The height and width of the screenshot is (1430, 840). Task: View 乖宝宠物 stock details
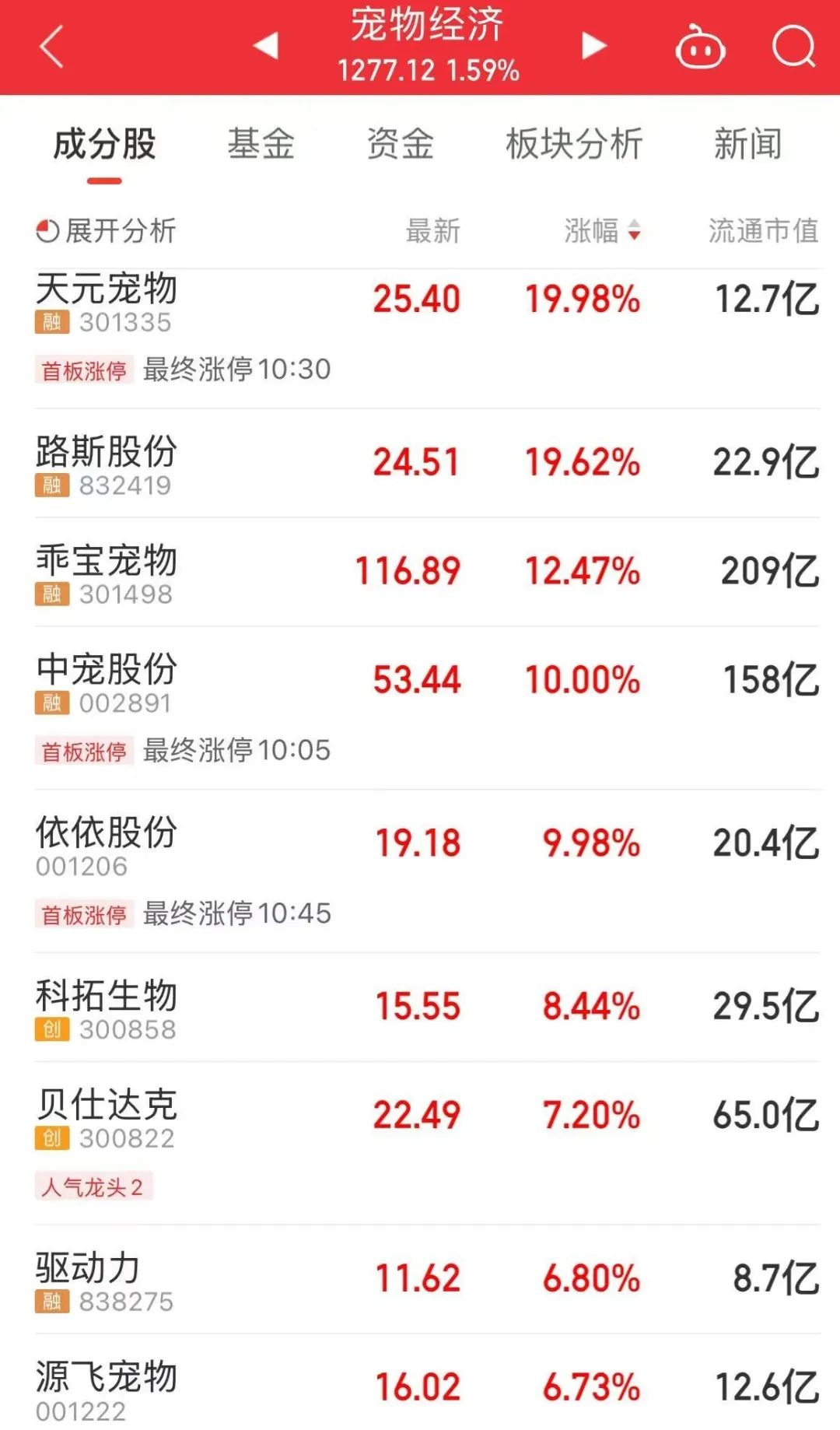pyautogui.click(x=427, y=572)
